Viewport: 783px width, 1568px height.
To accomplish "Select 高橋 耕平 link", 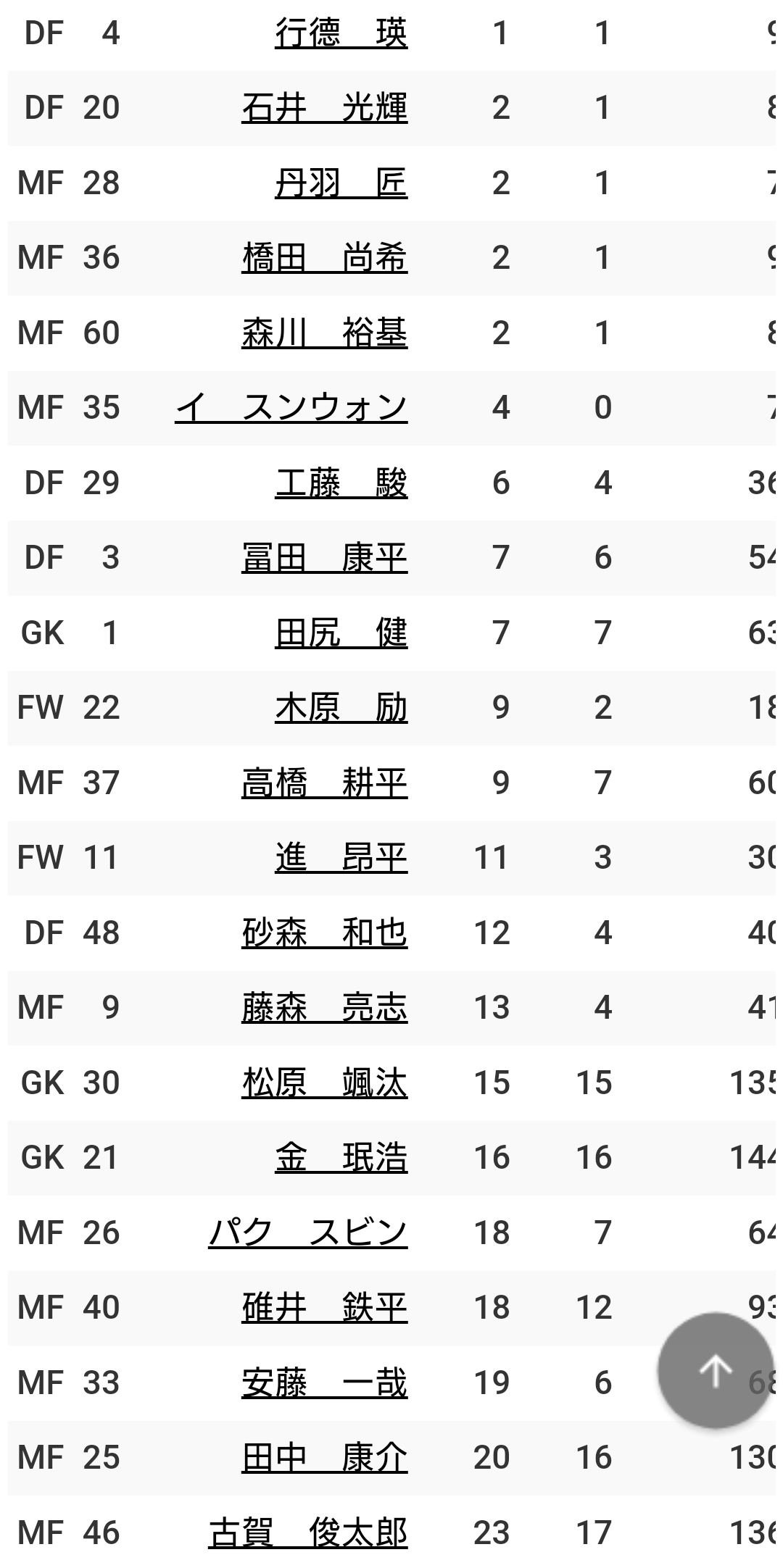I will coord(324,783).
